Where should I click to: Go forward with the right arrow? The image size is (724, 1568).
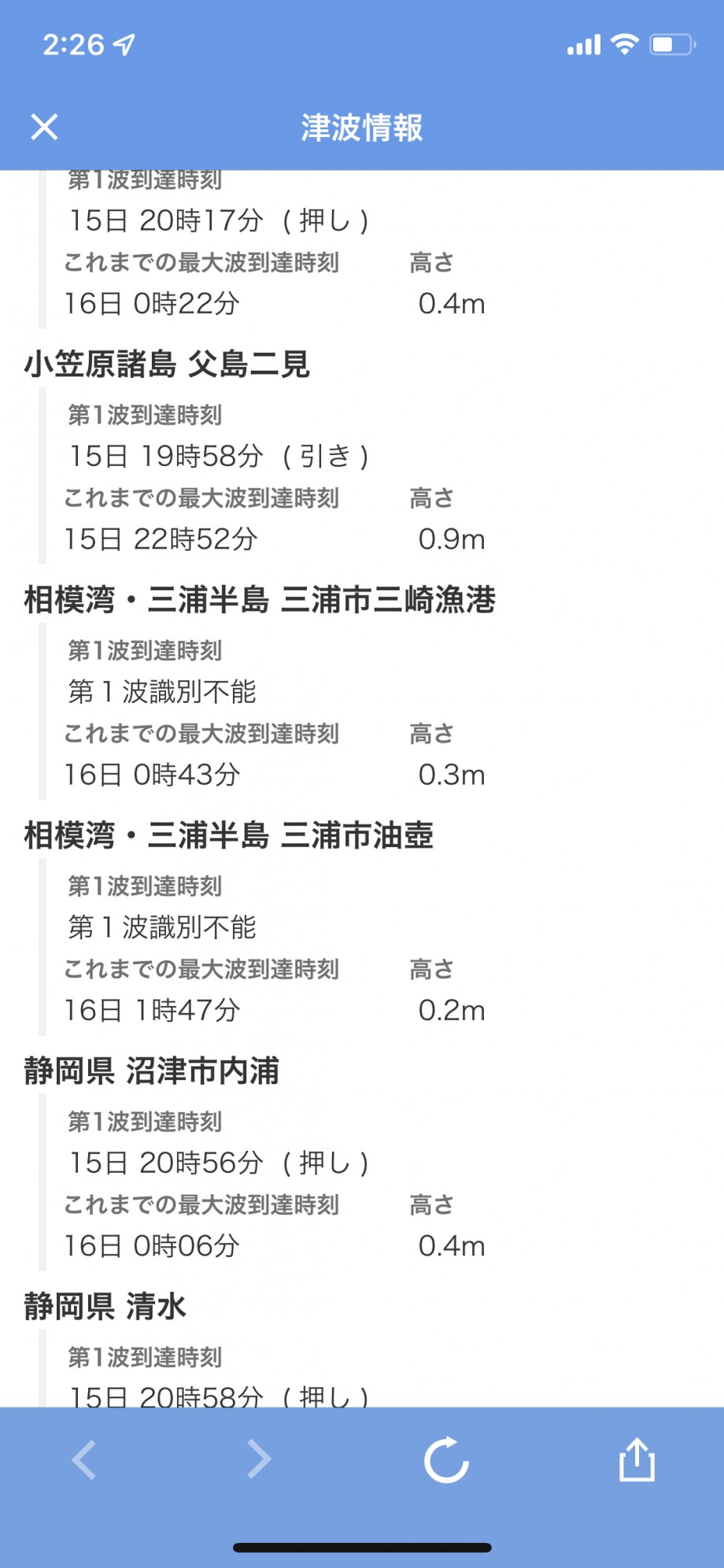259,1460
